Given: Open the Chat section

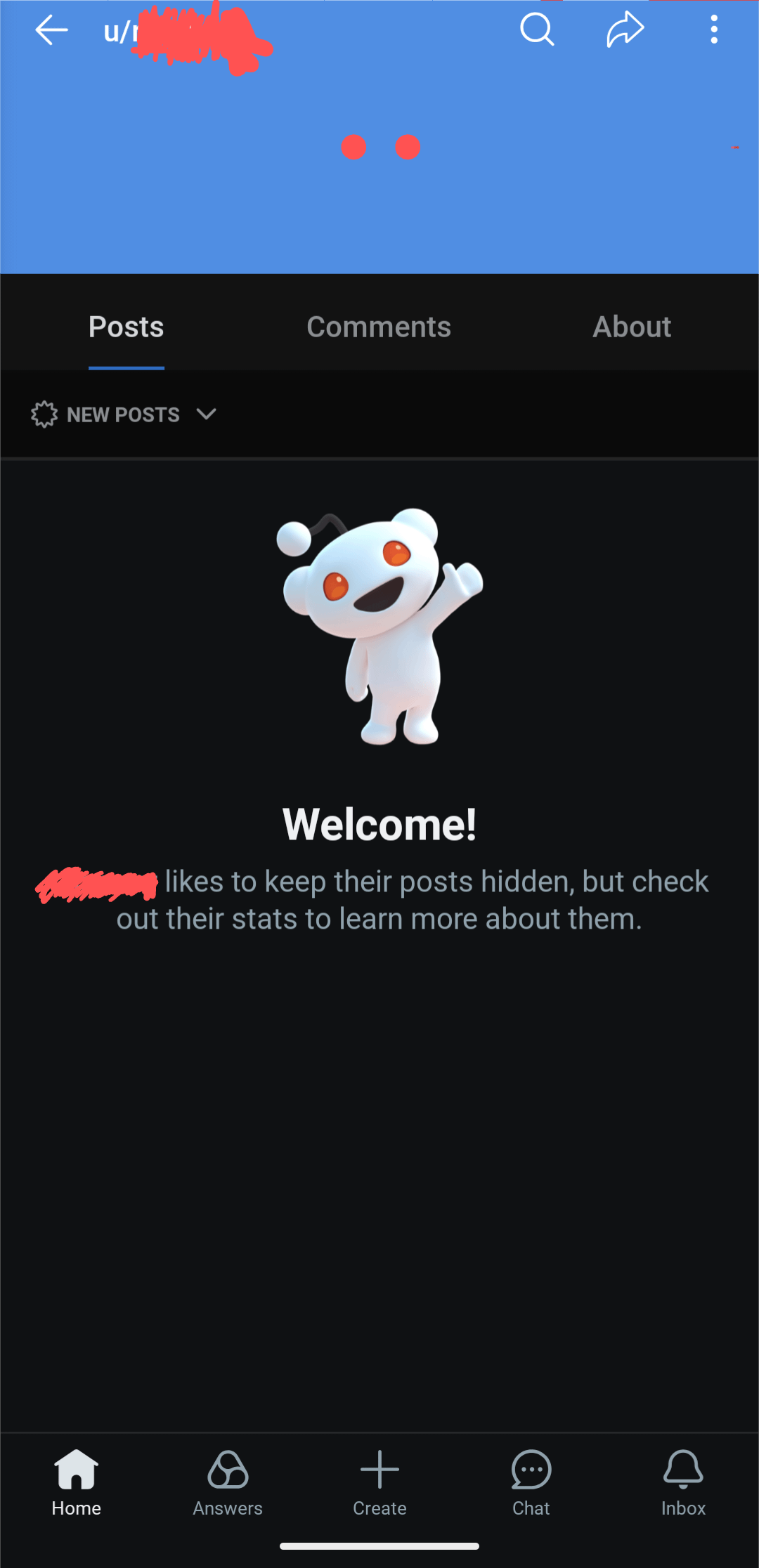Looking at the screenshot, I should (x=531, y=1482).
